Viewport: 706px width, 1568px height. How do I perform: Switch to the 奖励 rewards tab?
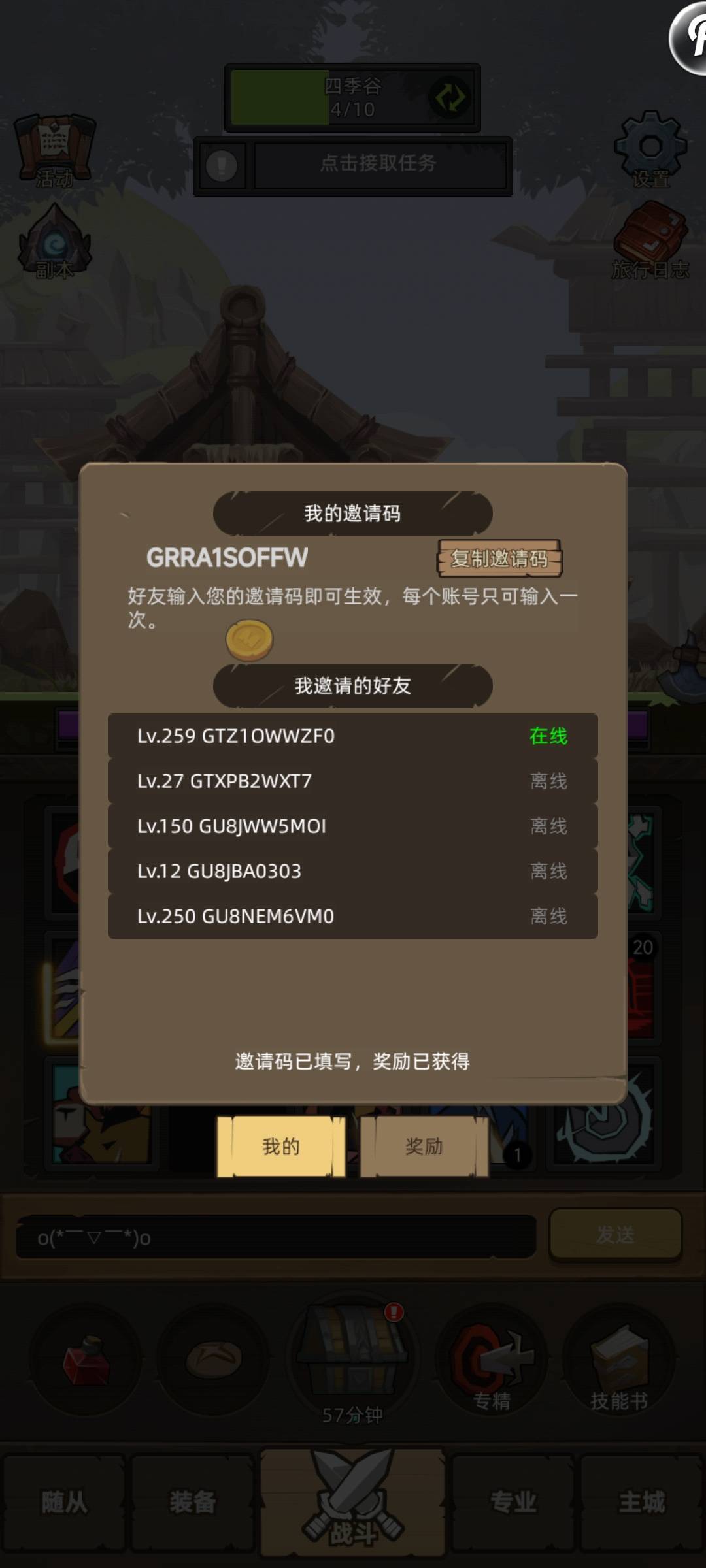click(x=425, y=1147)
